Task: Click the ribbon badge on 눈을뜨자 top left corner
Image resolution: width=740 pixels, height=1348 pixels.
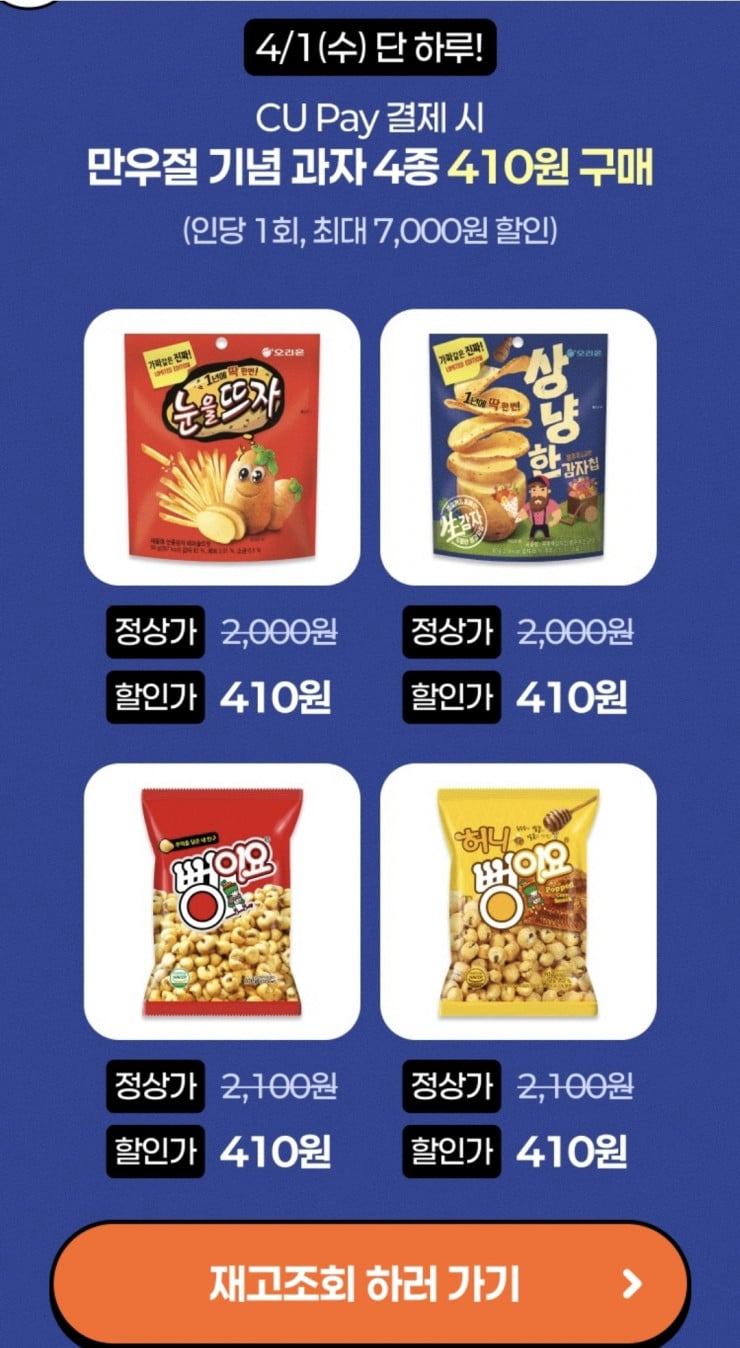Action: click(167, 361)
